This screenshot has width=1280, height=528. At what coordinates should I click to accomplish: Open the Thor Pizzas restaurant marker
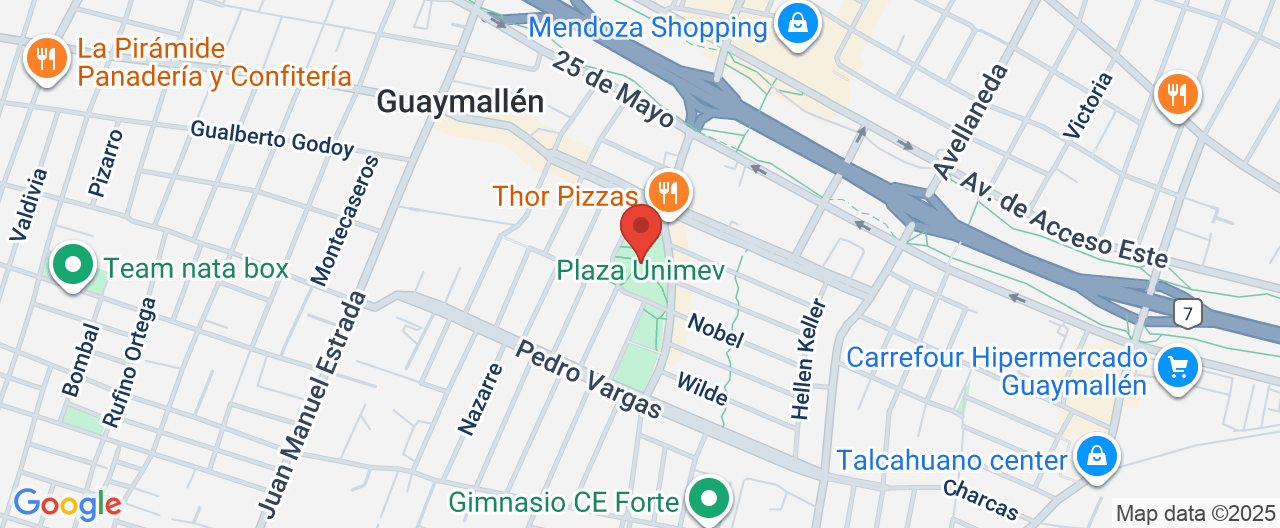[x=667, y=190]
